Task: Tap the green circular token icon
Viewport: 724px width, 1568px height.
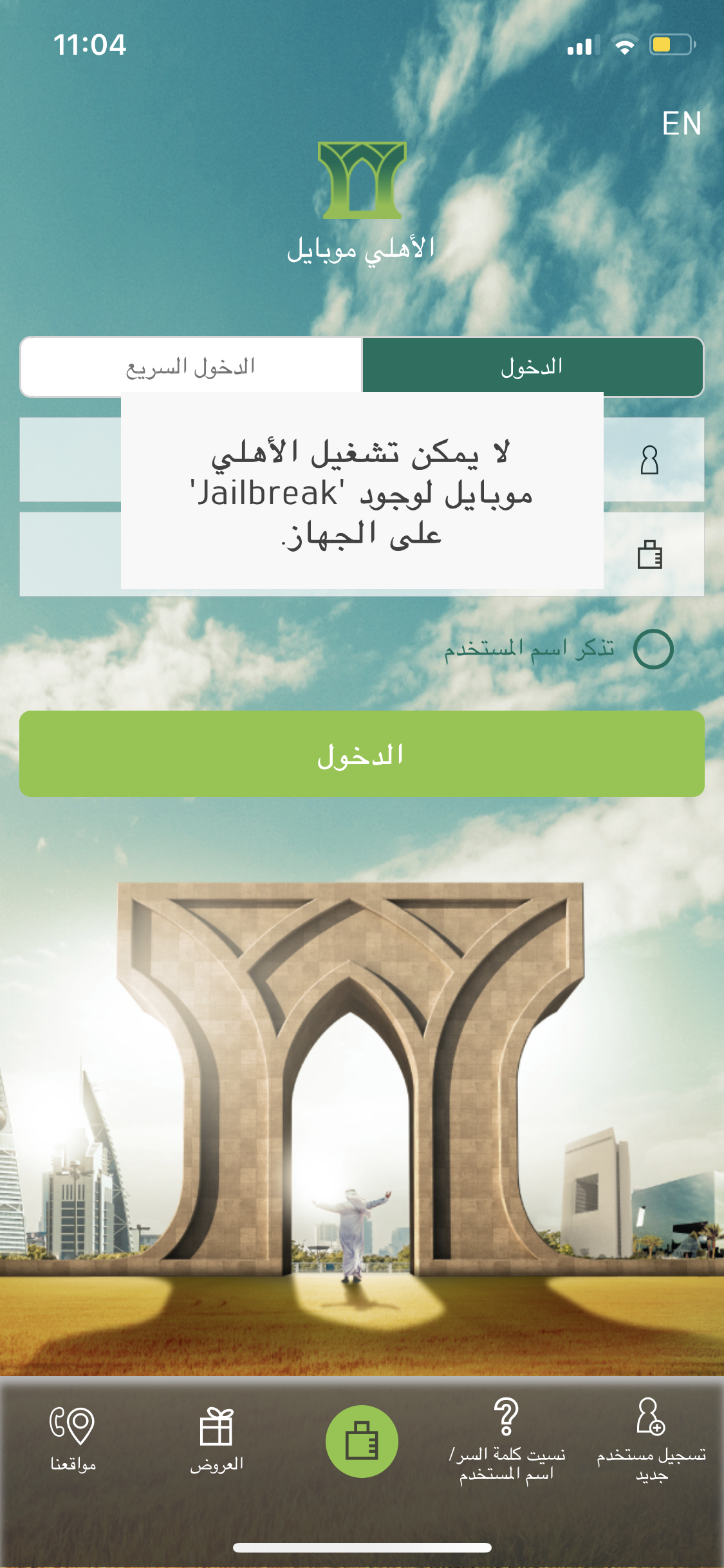Action: pyautogui.click(x=362, y=1441)
